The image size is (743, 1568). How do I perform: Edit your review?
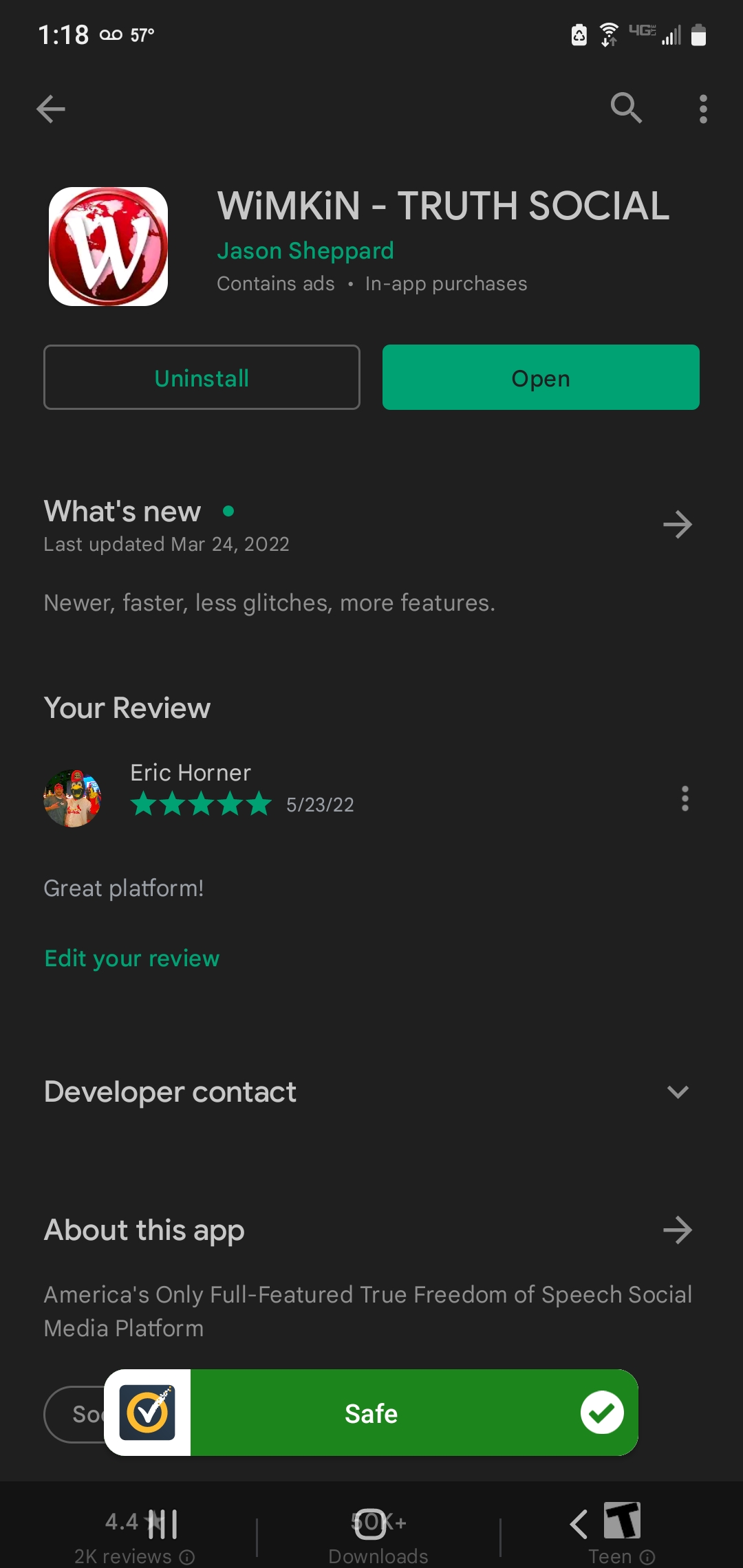[132, 958]
